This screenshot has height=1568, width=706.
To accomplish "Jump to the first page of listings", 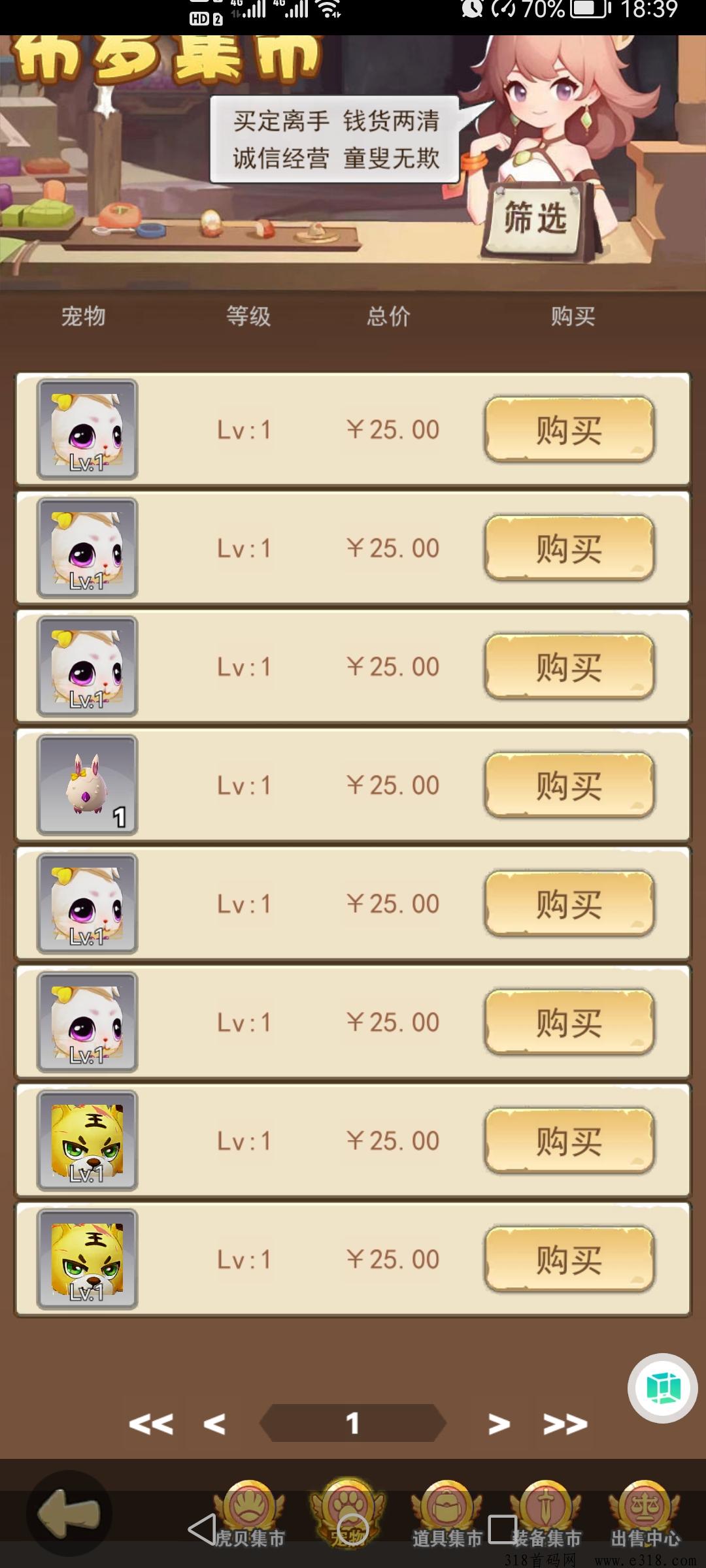I will [x=151, y=1424].
